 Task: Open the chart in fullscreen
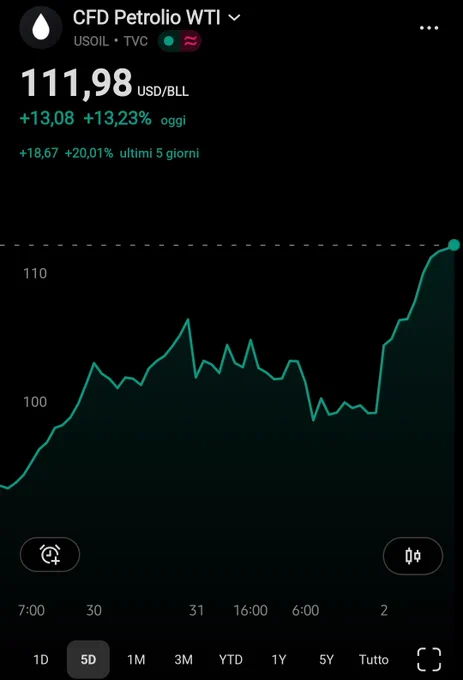(x=429, y=660)
